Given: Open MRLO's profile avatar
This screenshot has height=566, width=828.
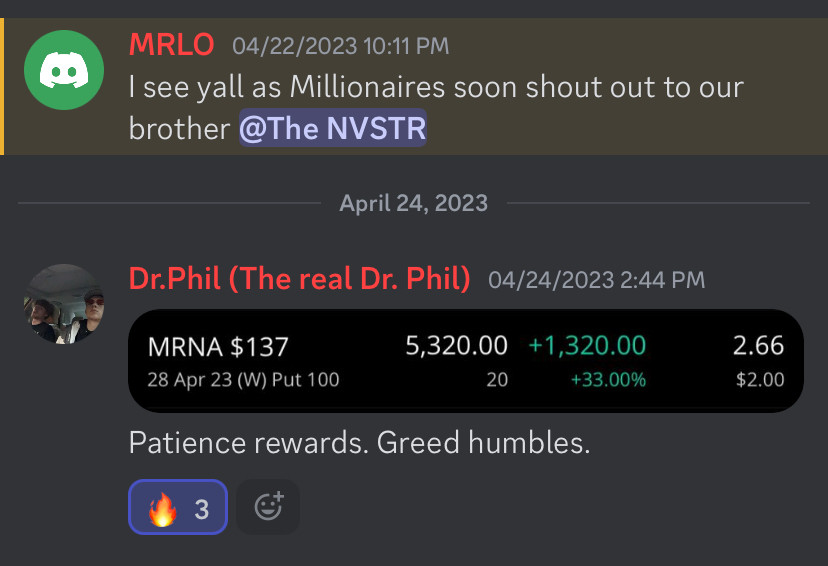Looking at the screenshot, I should pos(65,70).
